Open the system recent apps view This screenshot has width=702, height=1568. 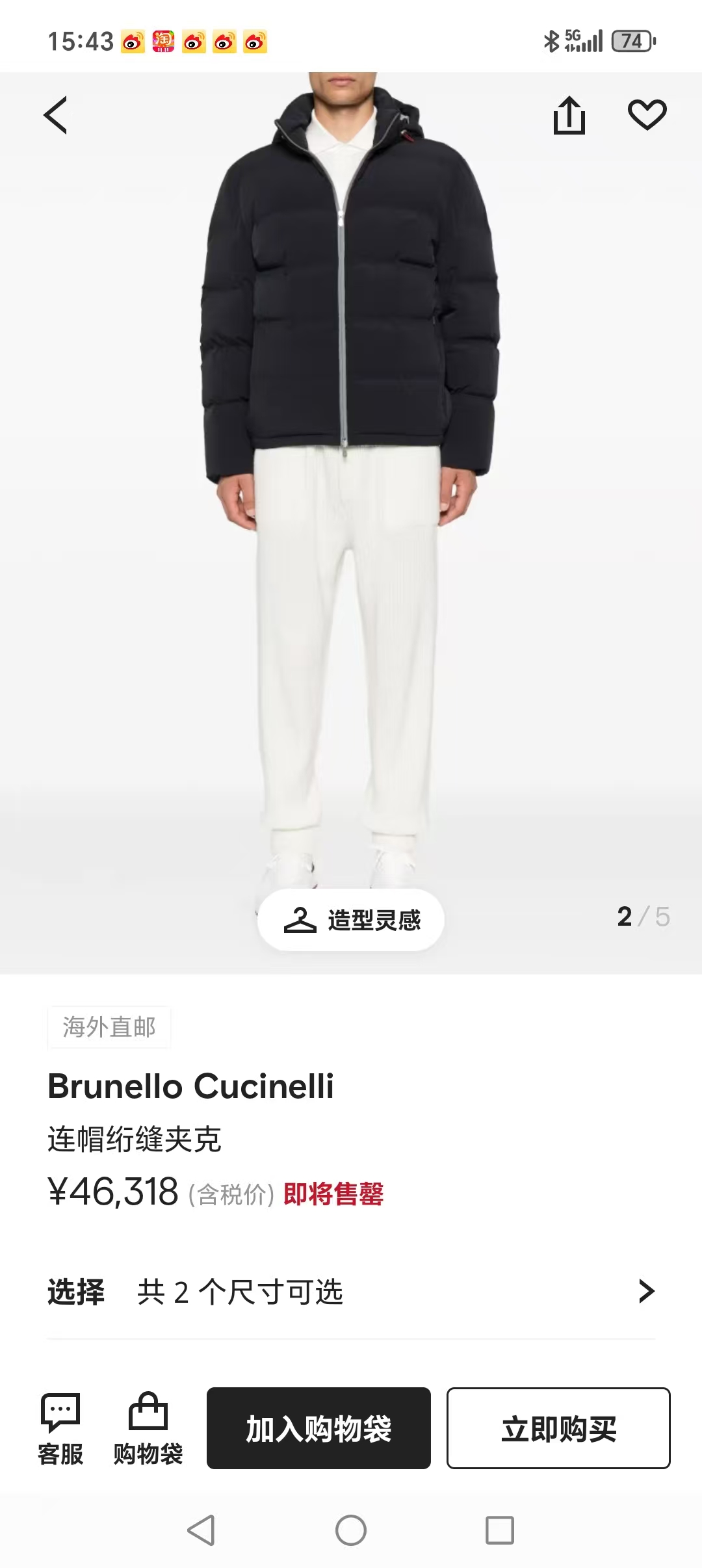click(500, 1530)
